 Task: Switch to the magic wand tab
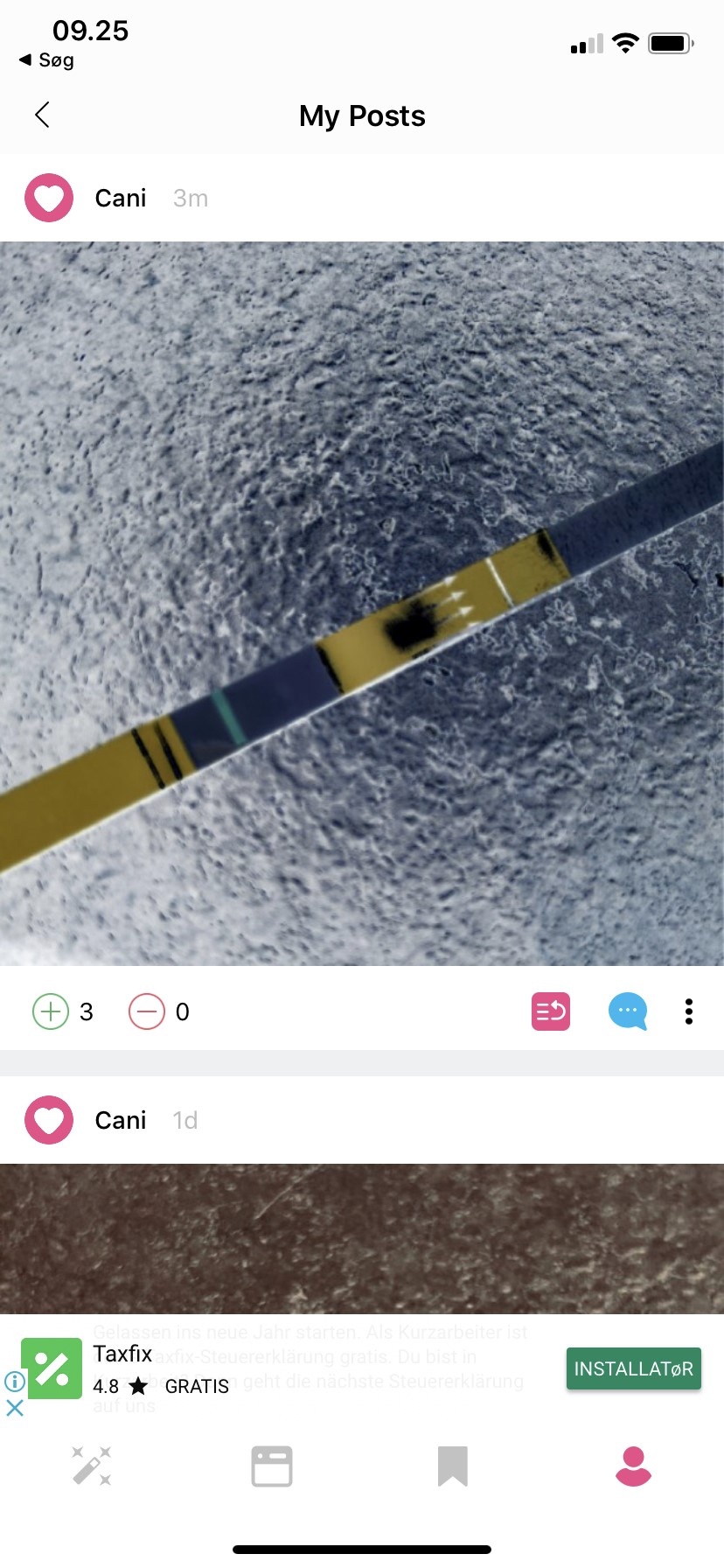click(x=91, y=1466)
